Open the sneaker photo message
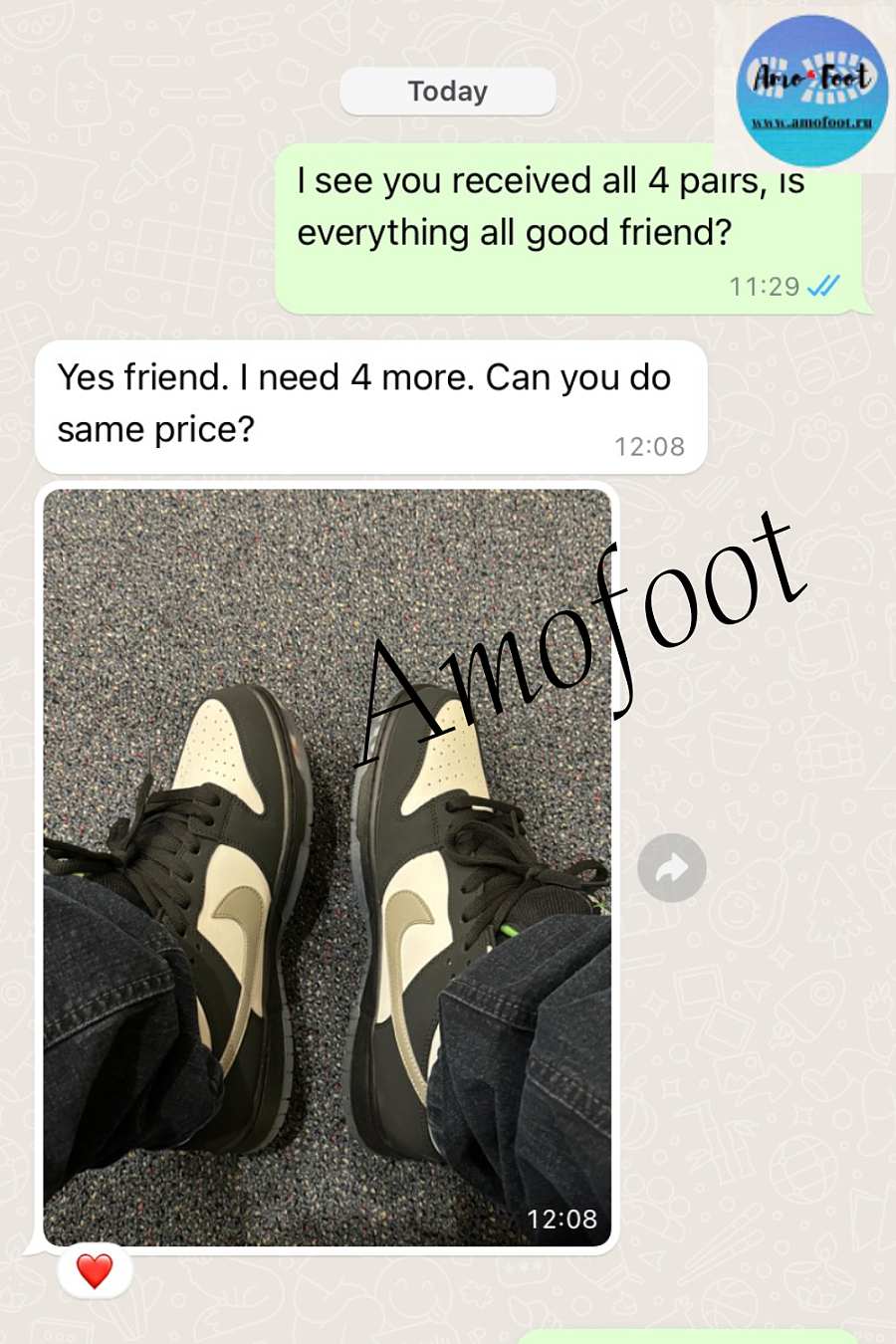This screenshot has width=896, height=1344. [327, 866]
